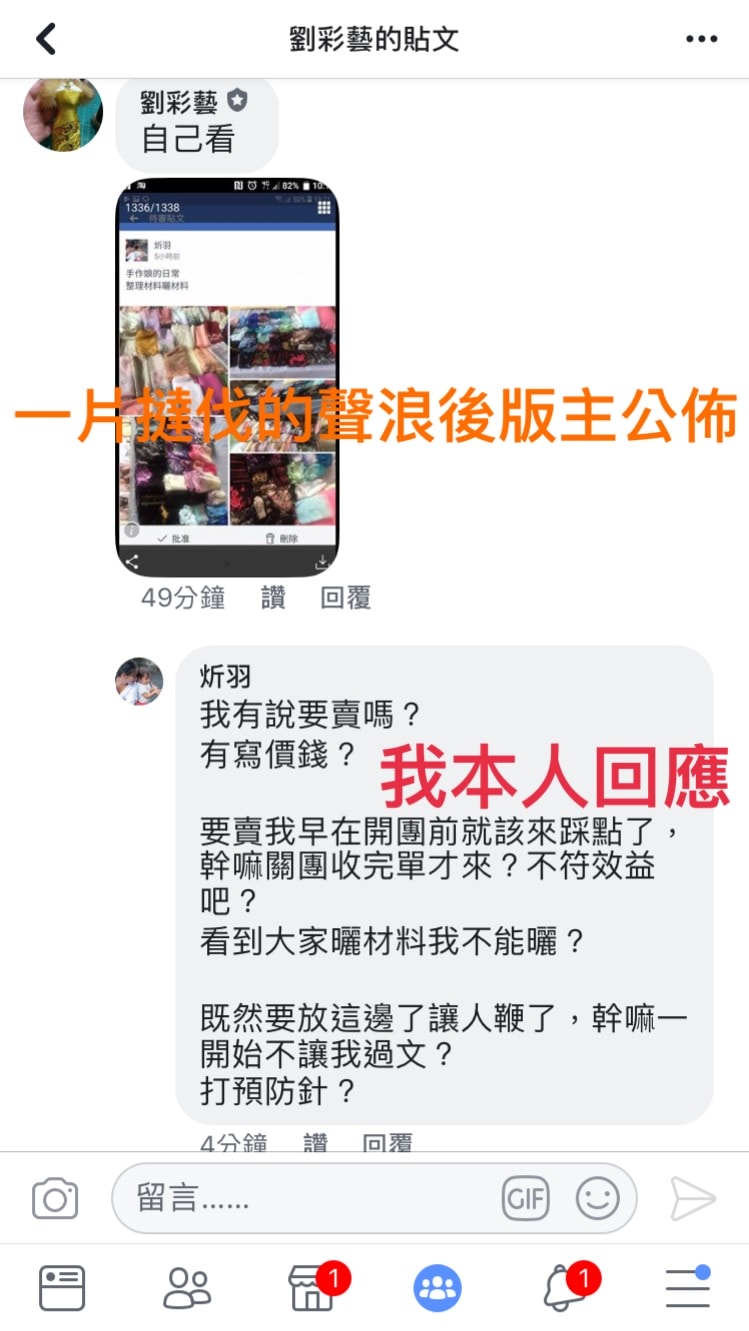Open 炘羽's profile picture
Screen dimensions: 749x1331
click(x=139, y=682)
